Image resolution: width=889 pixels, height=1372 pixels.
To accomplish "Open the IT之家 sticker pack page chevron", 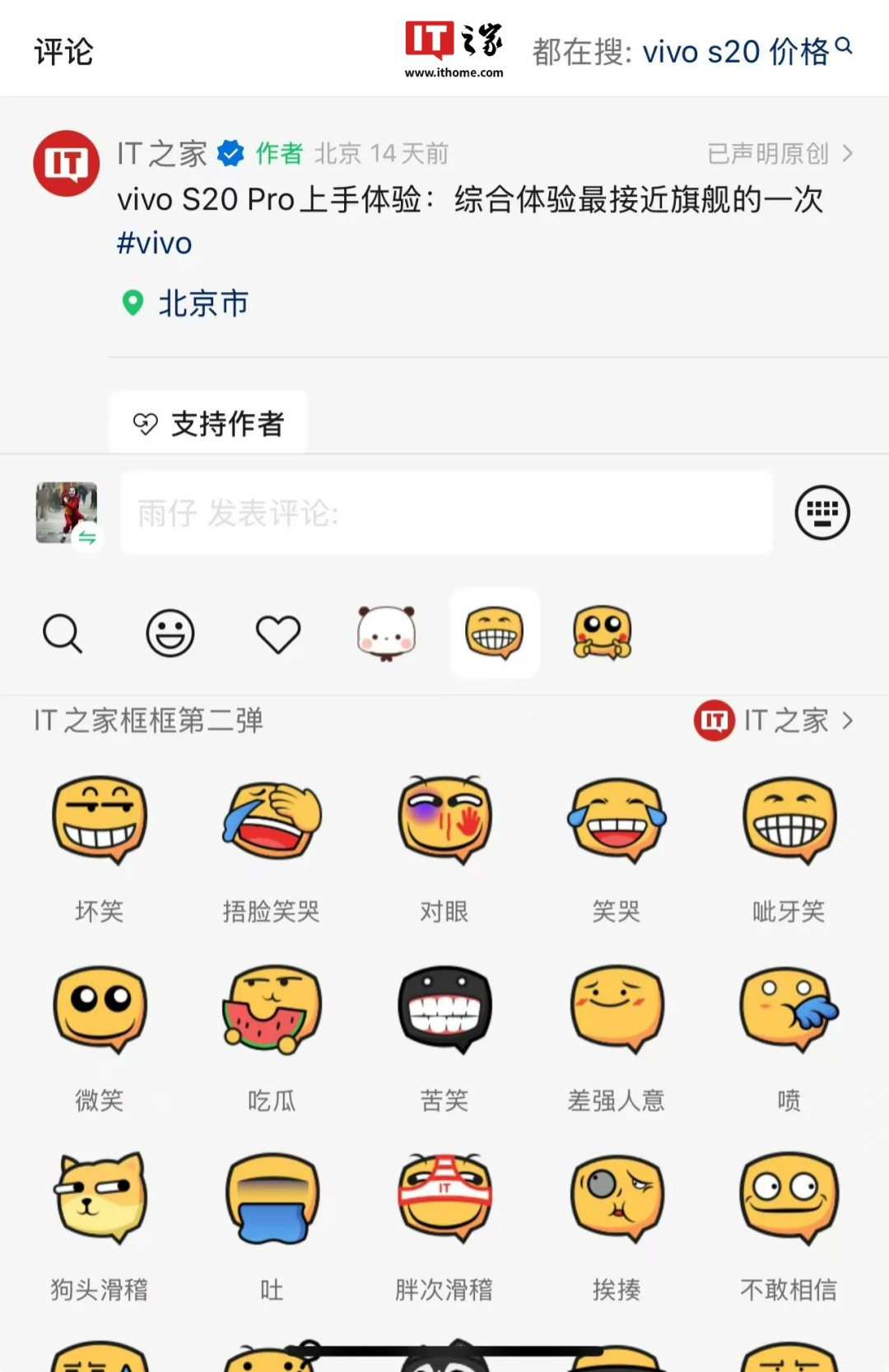I will pyautogui.click(x=849, y=720).
